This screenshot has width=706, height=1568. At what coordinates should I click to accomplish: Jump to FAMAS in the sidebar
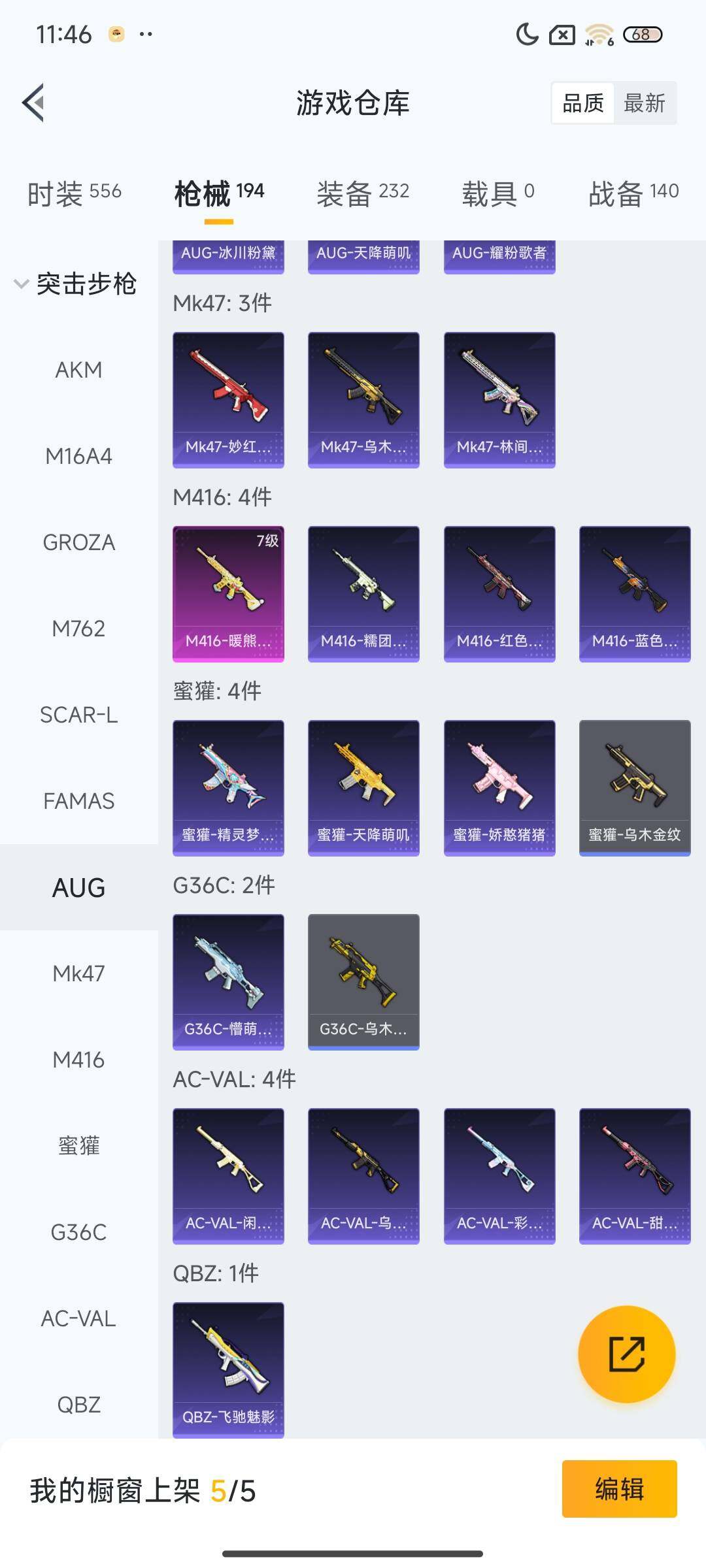(x=78, y=801)
